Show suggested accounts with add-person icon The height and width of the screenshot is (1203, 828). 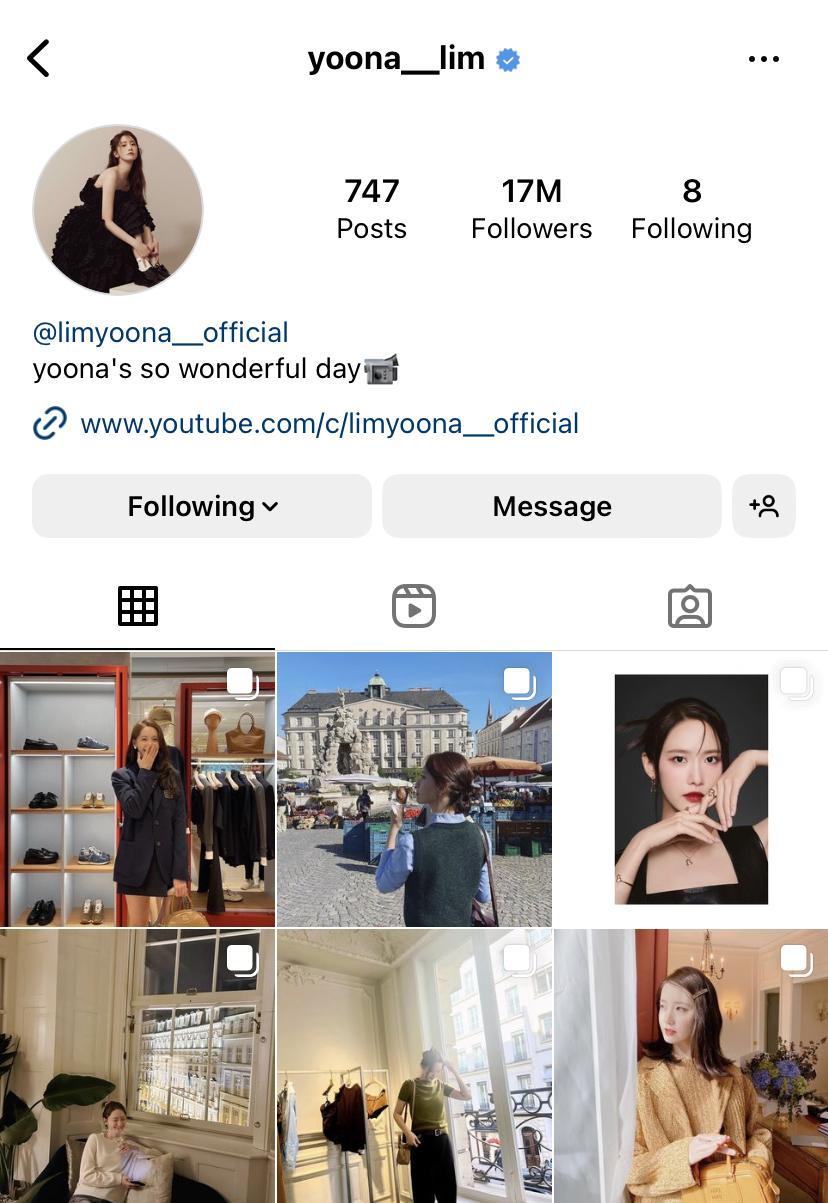point(764,506)
